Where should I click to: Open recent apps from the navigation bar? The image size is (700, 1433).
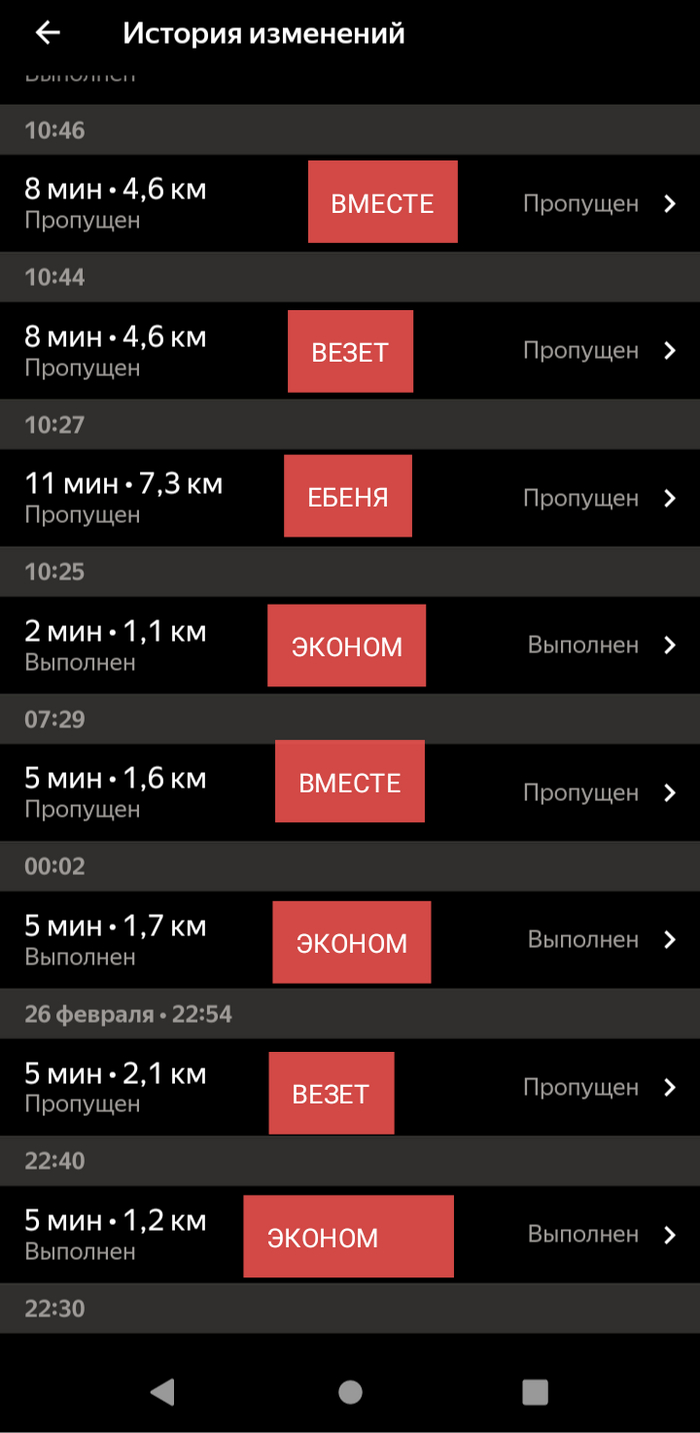click(535, 1392)
